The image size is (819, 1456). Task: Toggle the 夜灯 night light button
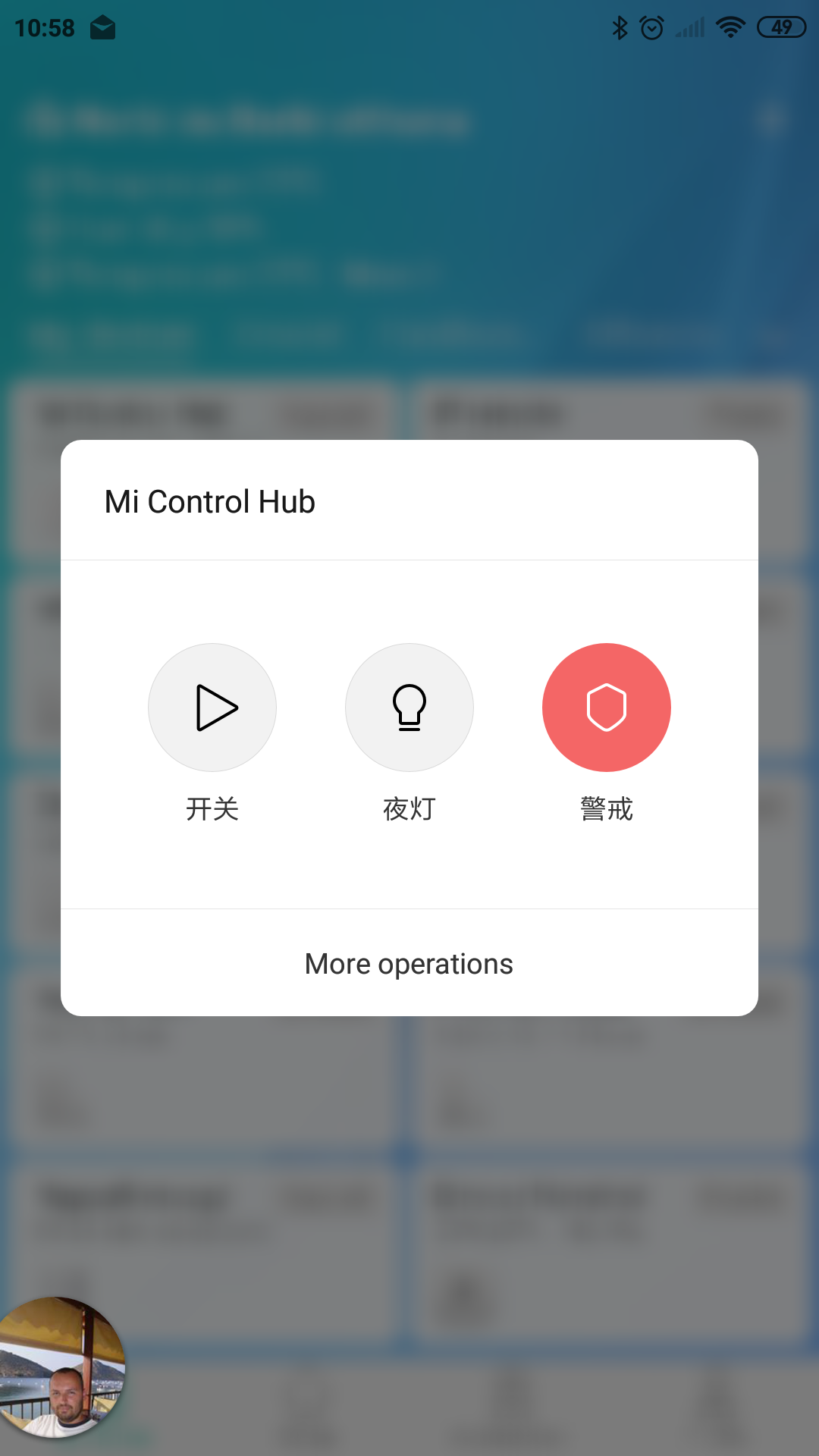point(409,708)
